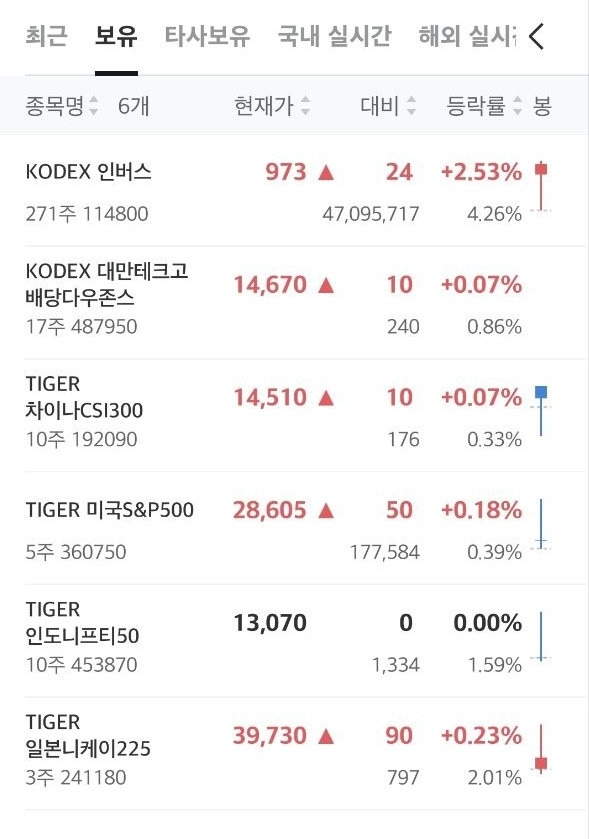589x839 pixels.
Task: View TIGER 인도니프티50 stock
Action: pos(294,641)
